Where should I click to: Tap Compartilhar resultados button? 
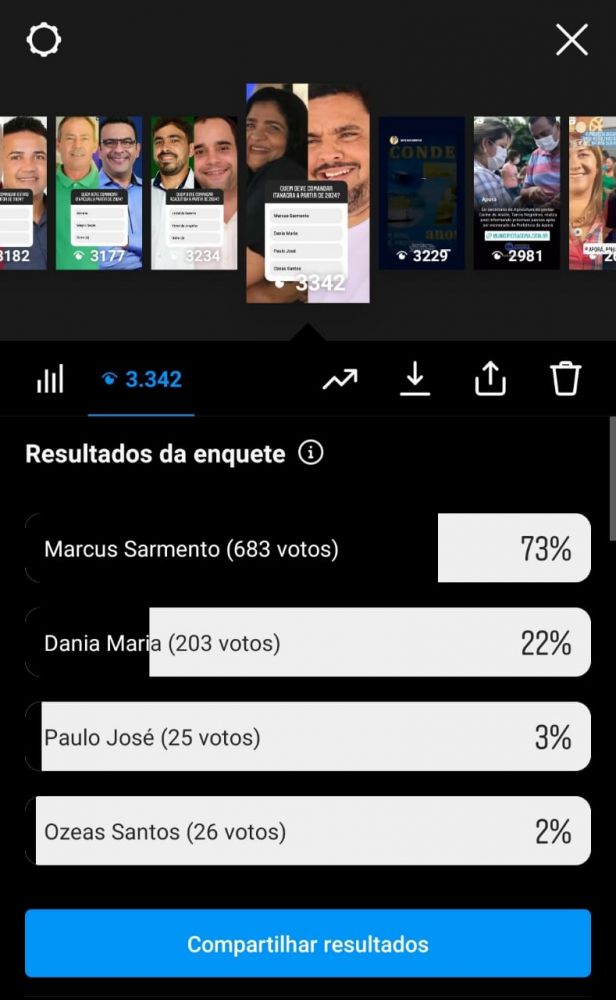pyautogui.click(x=308, y=943)
